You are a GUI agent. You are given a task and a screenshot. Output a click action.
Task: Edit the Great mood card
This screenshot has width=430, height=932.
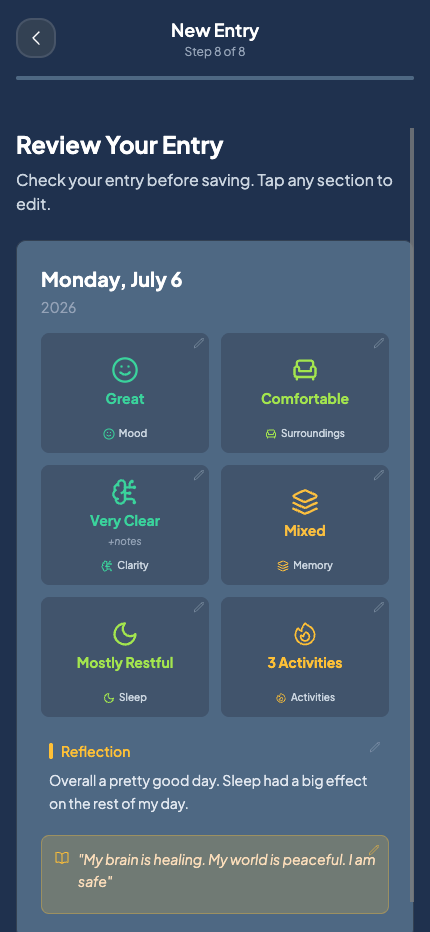125,393
